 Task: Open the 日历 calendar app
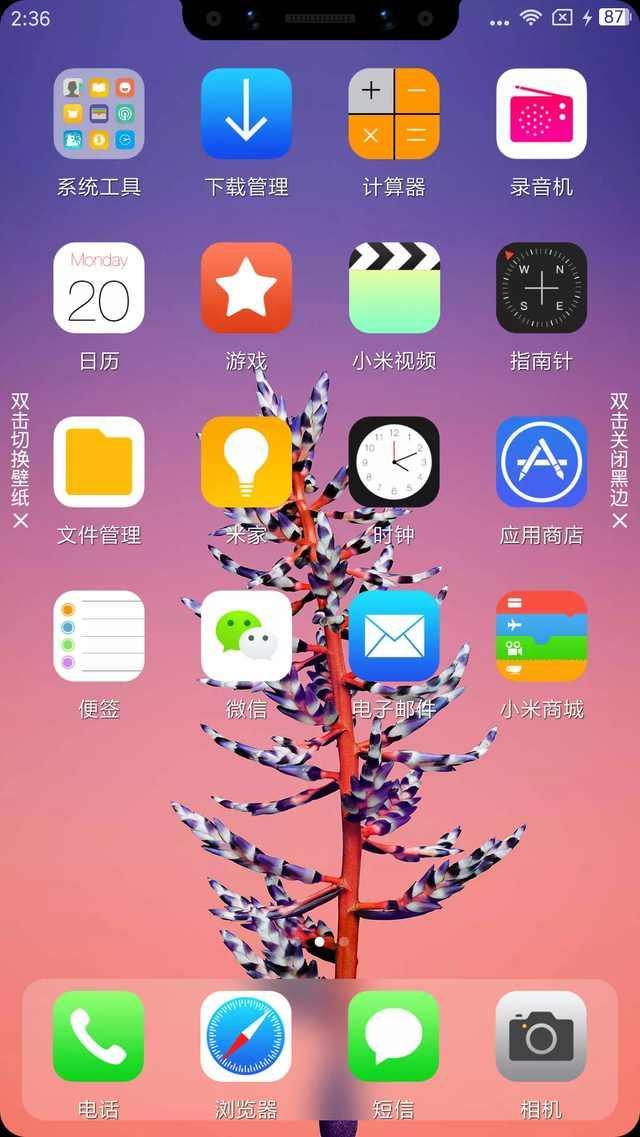tap(98, 288)
